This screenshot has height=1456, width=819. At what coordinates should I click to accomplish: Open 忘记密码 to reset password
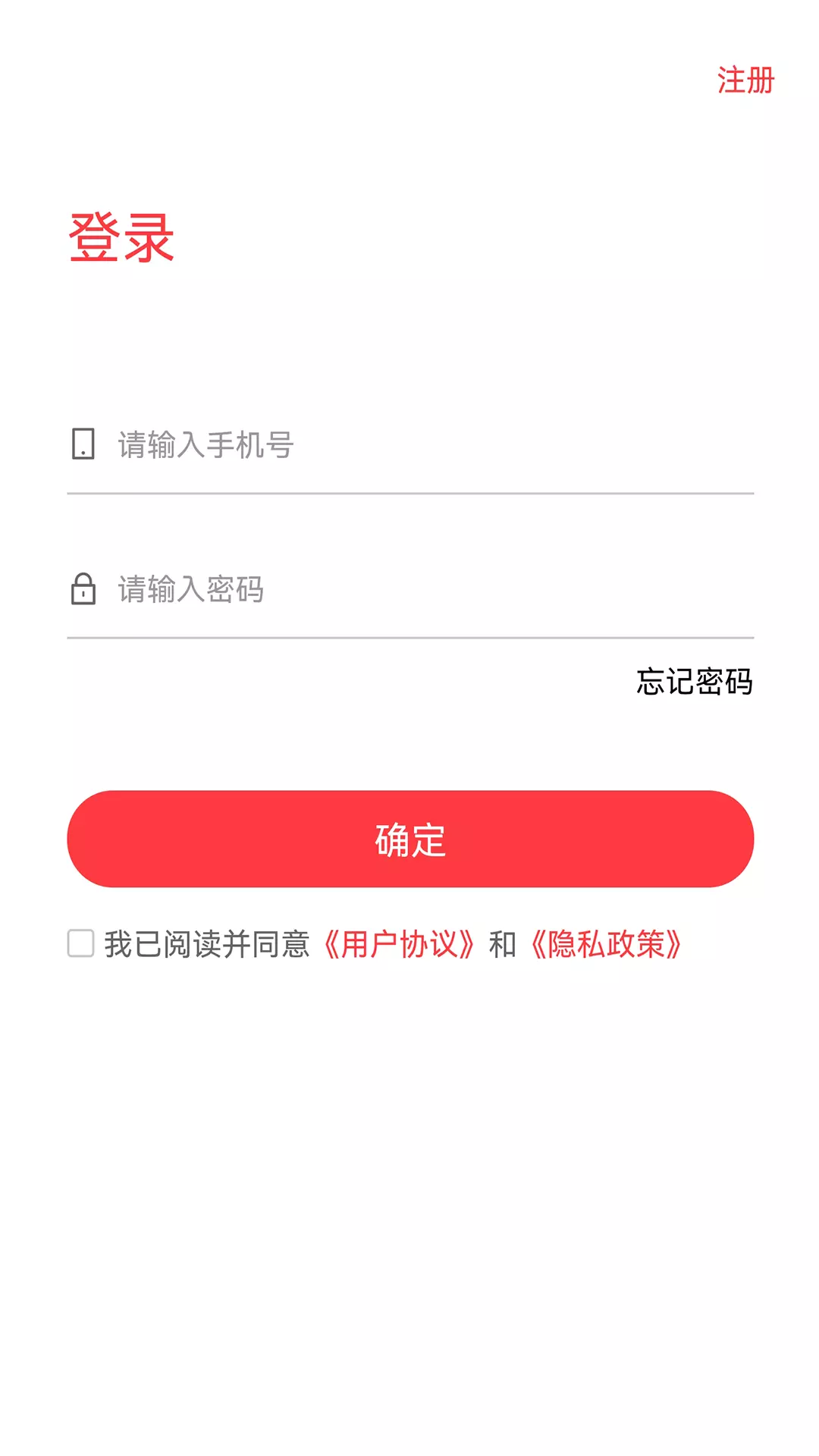coord(694,681)
